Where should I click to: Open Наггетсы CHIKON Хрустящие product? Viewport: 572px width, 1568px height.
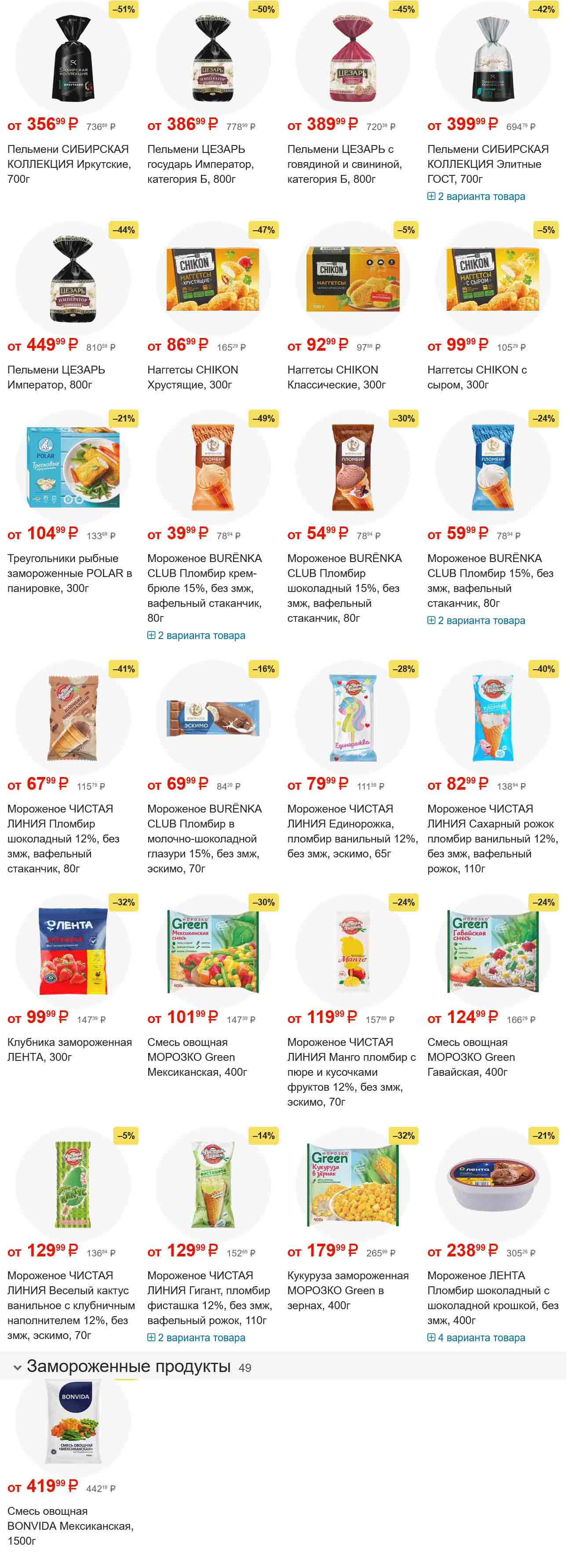193,377
